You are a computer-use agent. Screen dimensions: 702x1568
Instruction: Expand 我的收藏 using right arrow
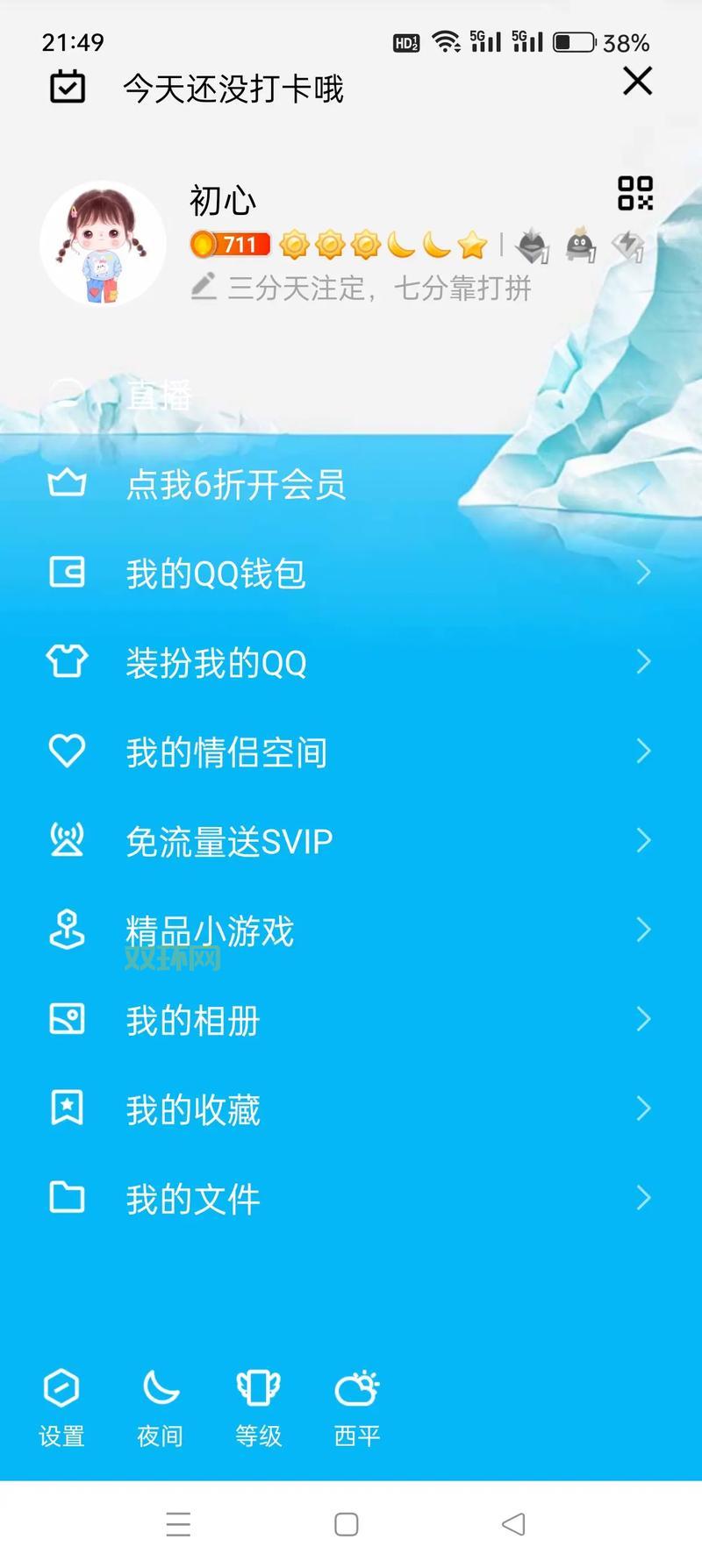(641, 1108)
